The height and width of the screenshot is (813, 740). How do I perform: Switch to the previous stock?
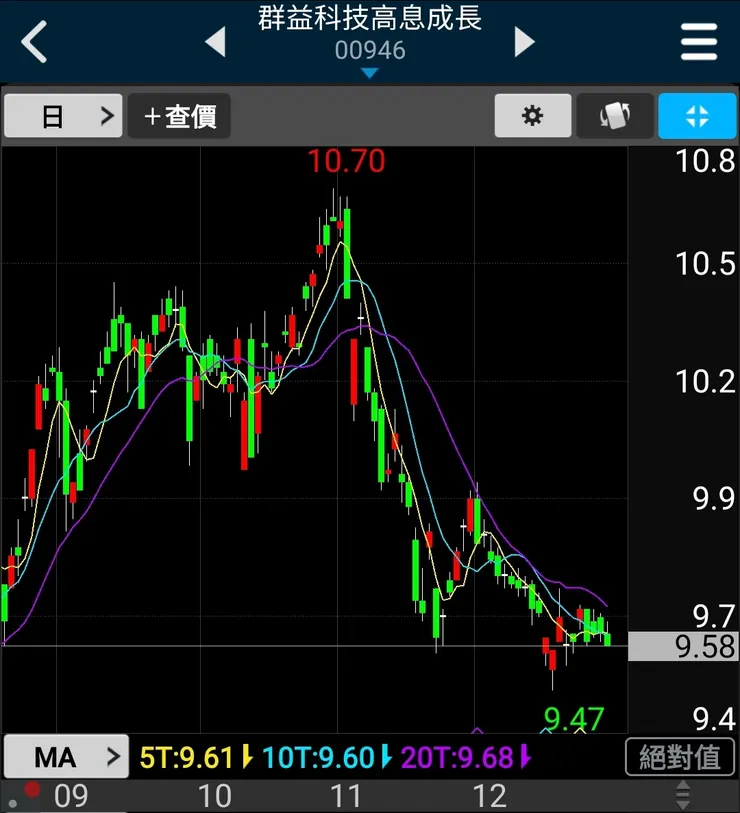214,42
